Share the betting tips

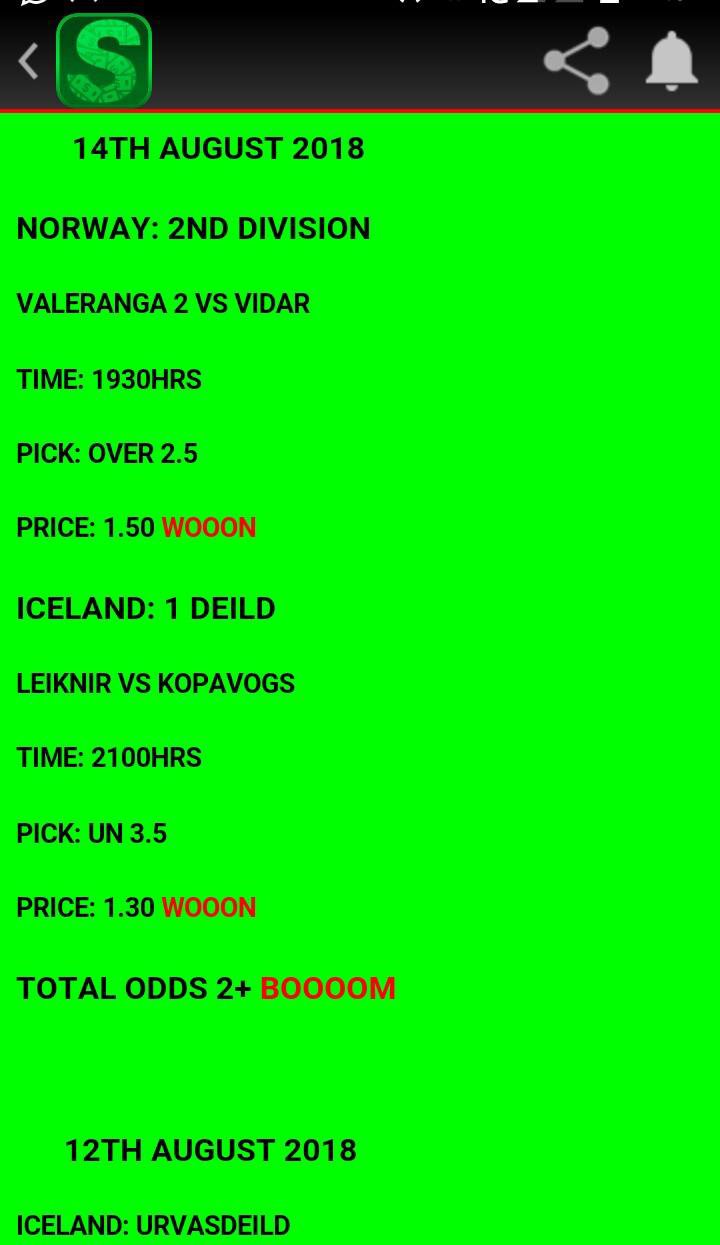[577, 61]
